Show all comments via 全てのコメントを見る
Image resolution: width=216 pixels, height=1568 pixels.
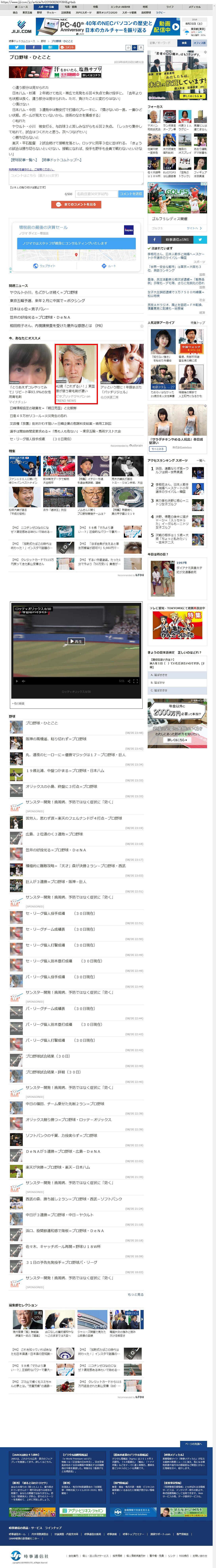coord(76,204)
